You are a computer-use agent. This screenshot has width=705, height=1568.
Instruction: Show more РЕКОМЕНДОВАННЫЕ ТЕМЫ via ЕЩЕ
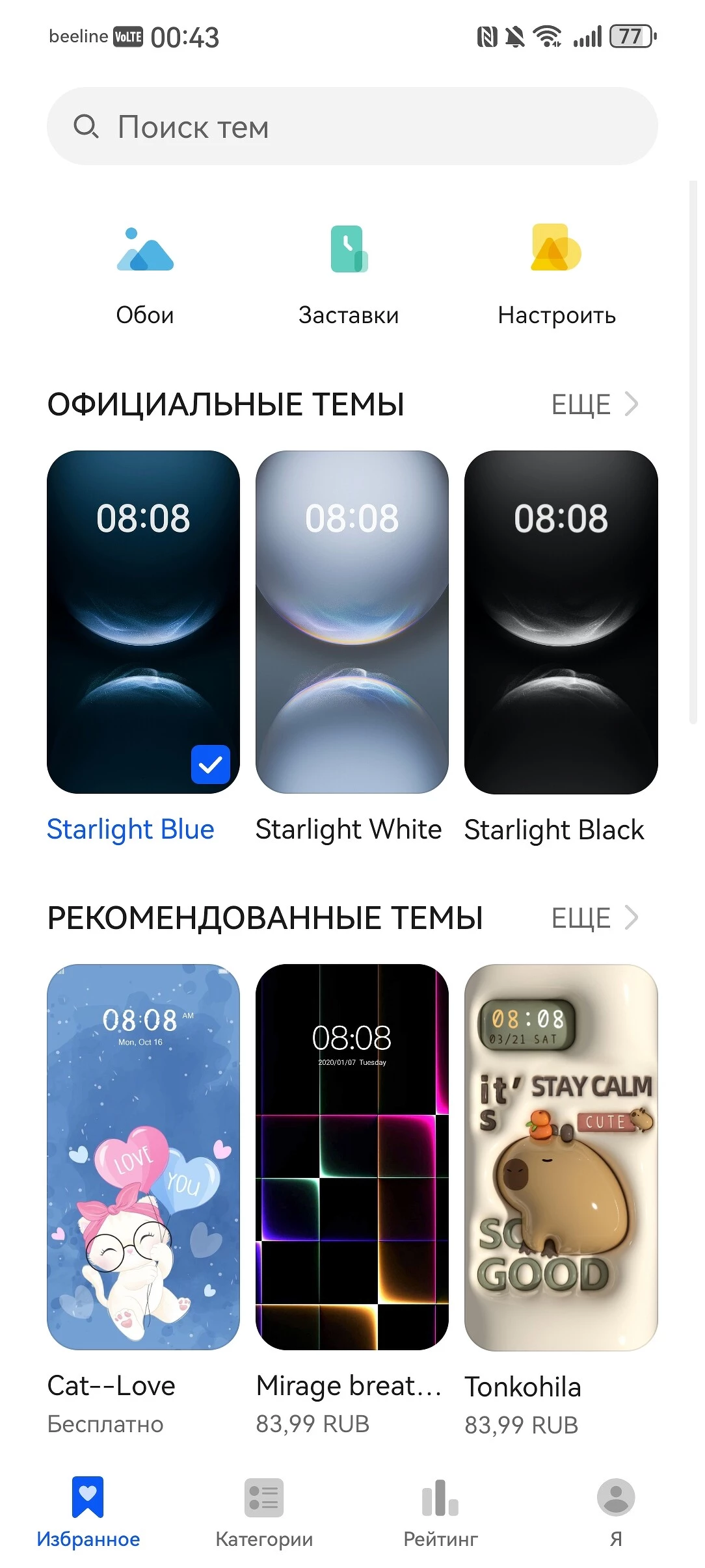click(594, 918)
